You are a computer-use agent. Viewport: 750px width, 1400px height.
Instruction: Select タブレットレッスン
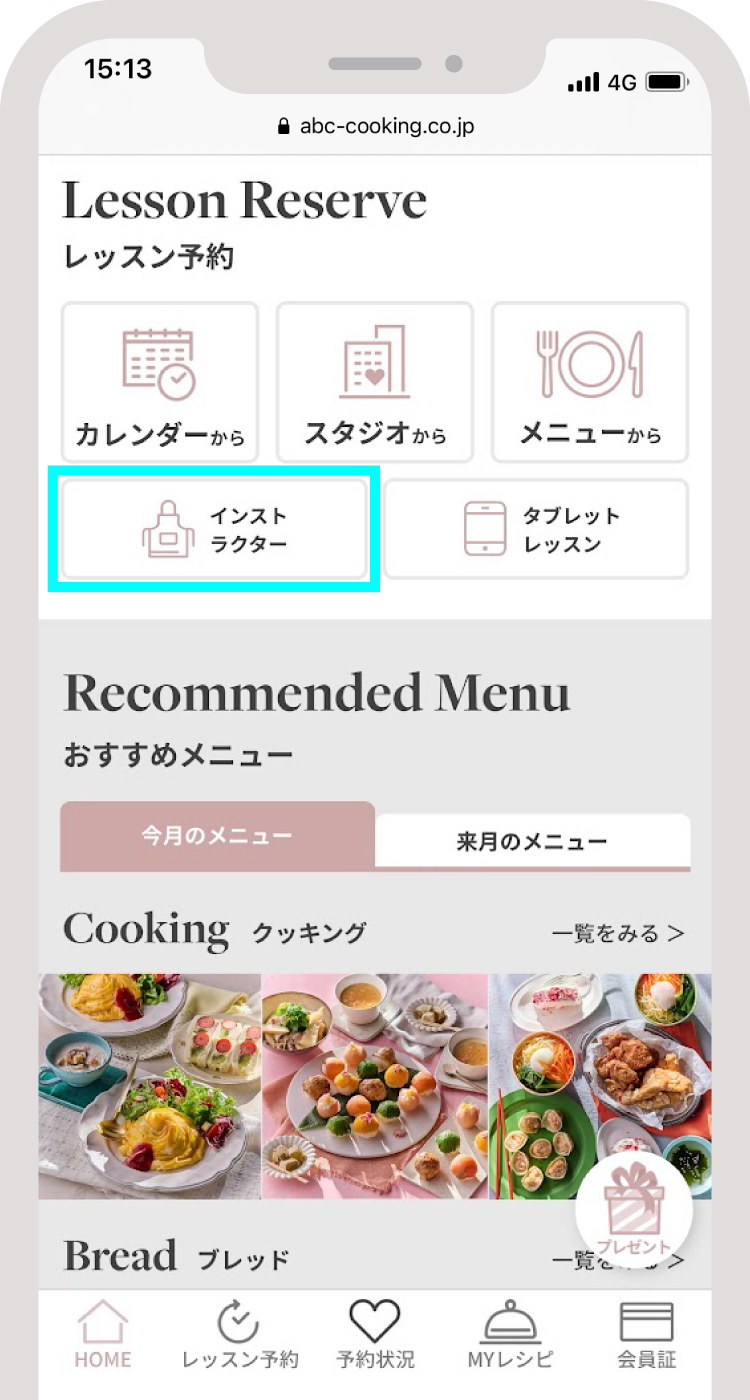[536, 529]
